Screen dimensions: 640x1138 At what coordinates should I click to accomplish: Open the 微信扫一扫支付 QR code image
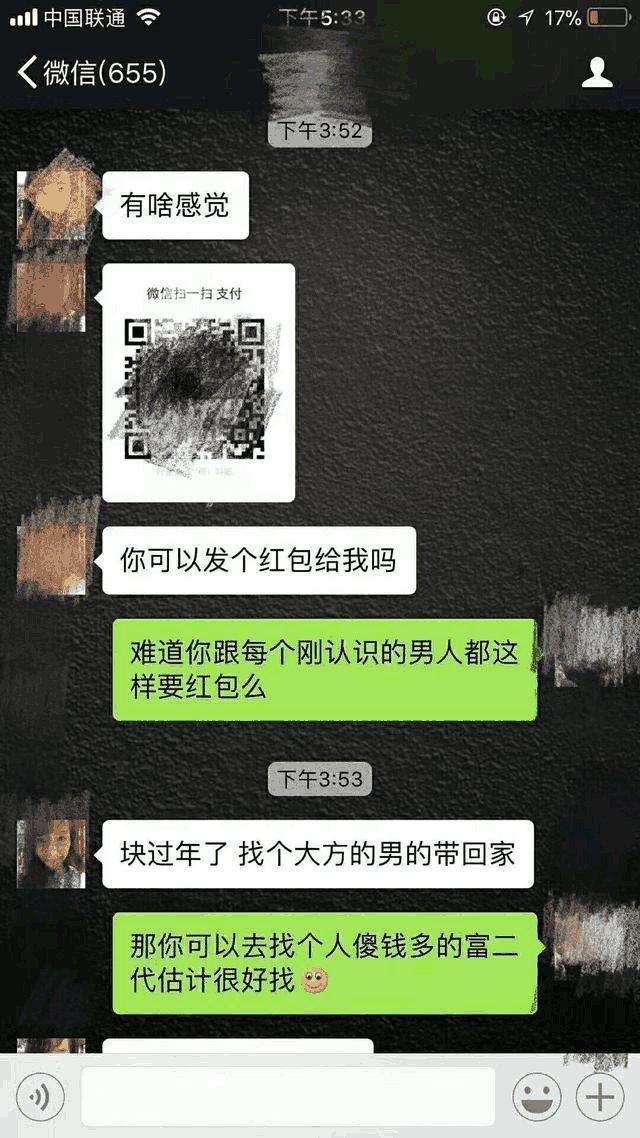coord(200,382)
